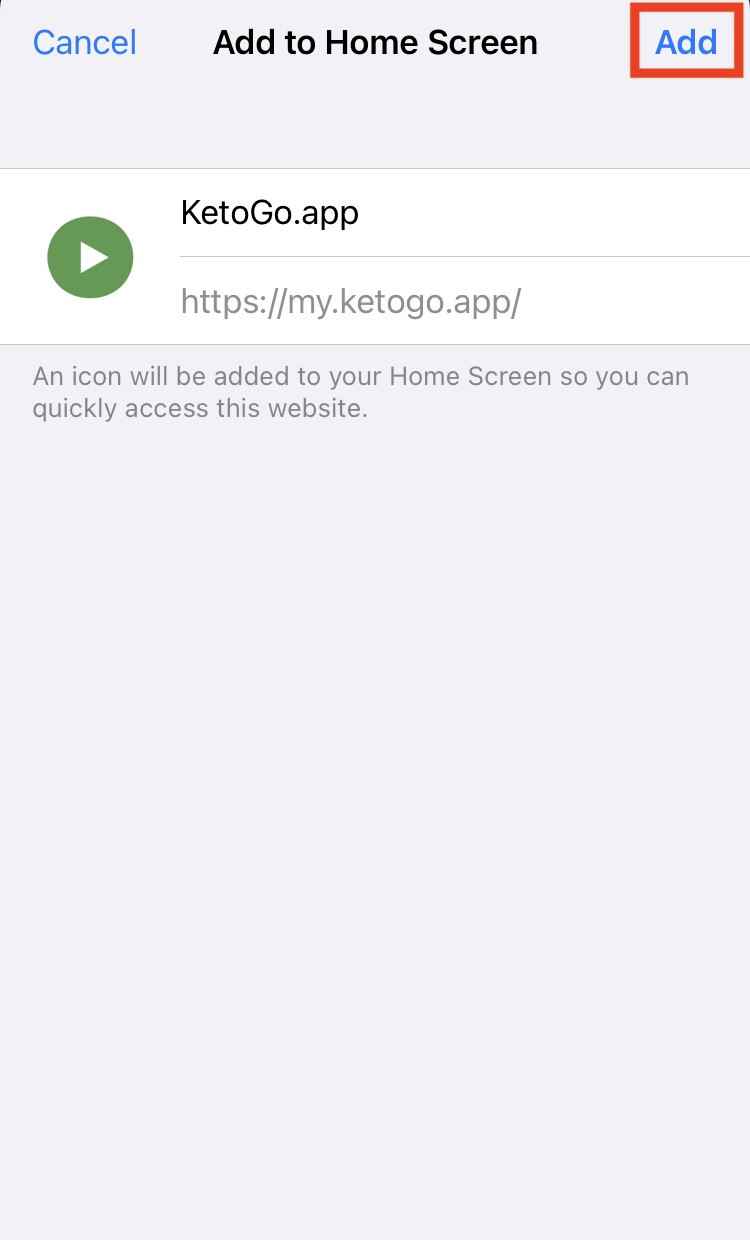Tap Add to confirm home screen shortcut
This screenshot has height=1240, width=750.
point(686,42)
